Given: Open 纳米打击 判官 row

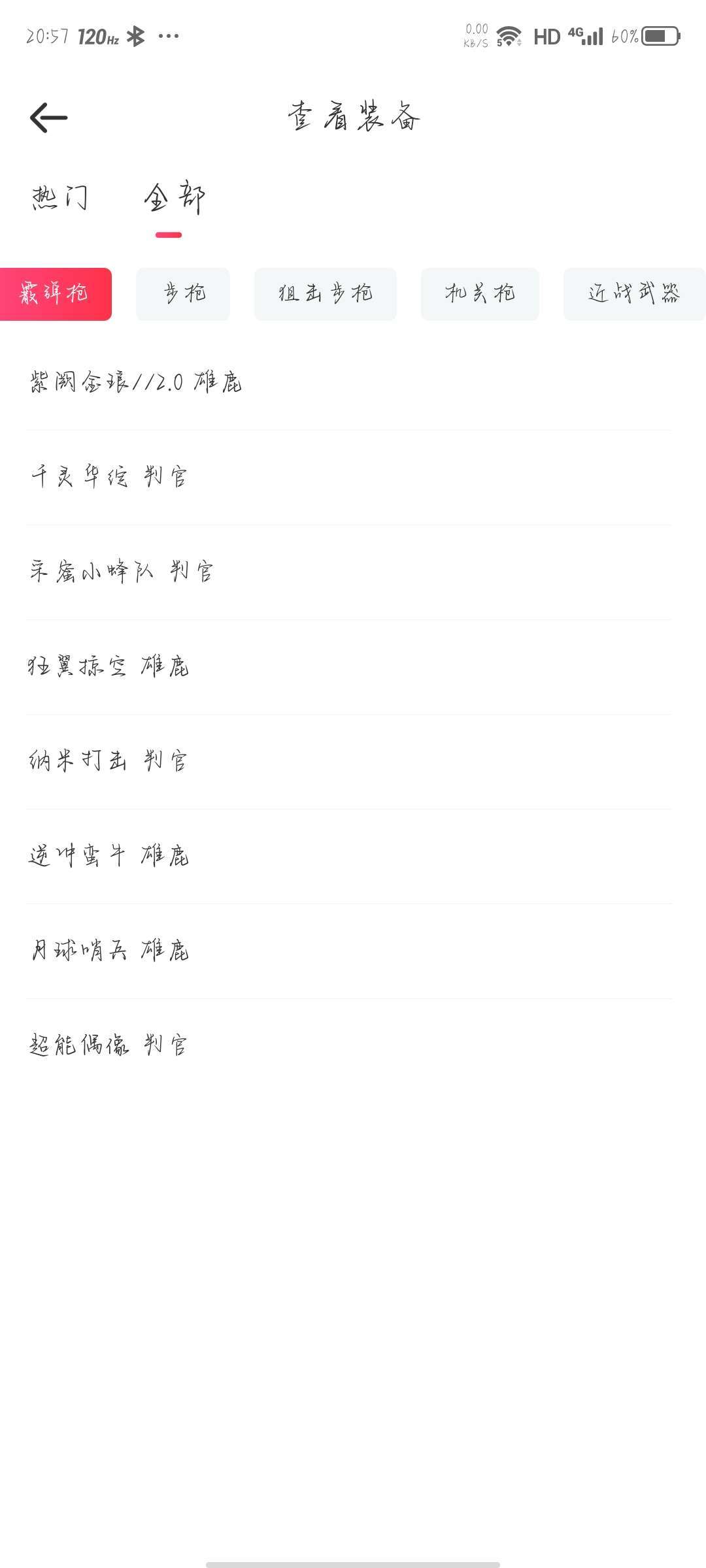Looking at the screenshot, I should tap(349, 762).
